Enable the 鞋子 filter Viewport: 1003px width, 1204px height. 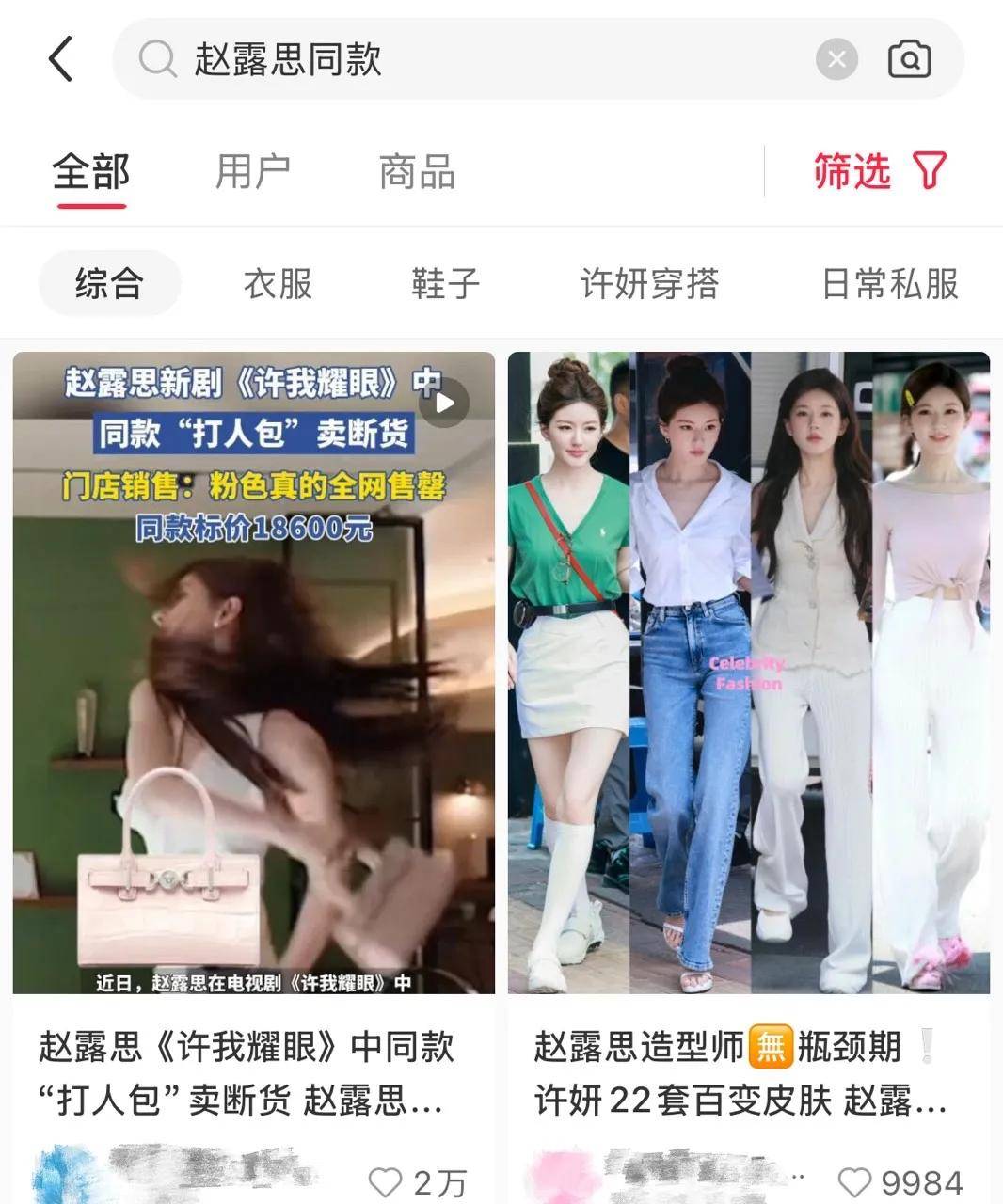(444, 284)
